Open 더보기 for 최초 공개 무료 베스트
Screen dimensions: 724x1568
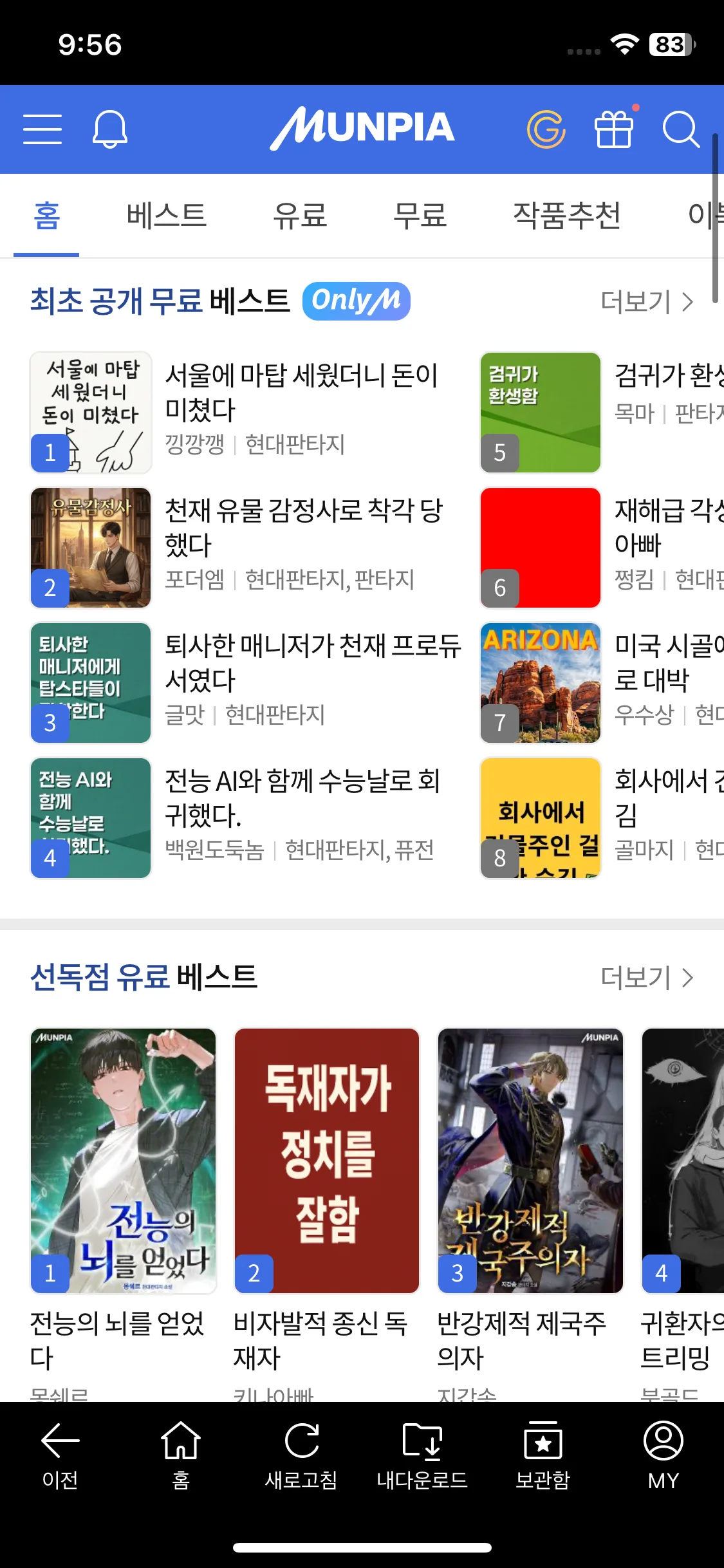pyautogui.click(x=646, y=301)
